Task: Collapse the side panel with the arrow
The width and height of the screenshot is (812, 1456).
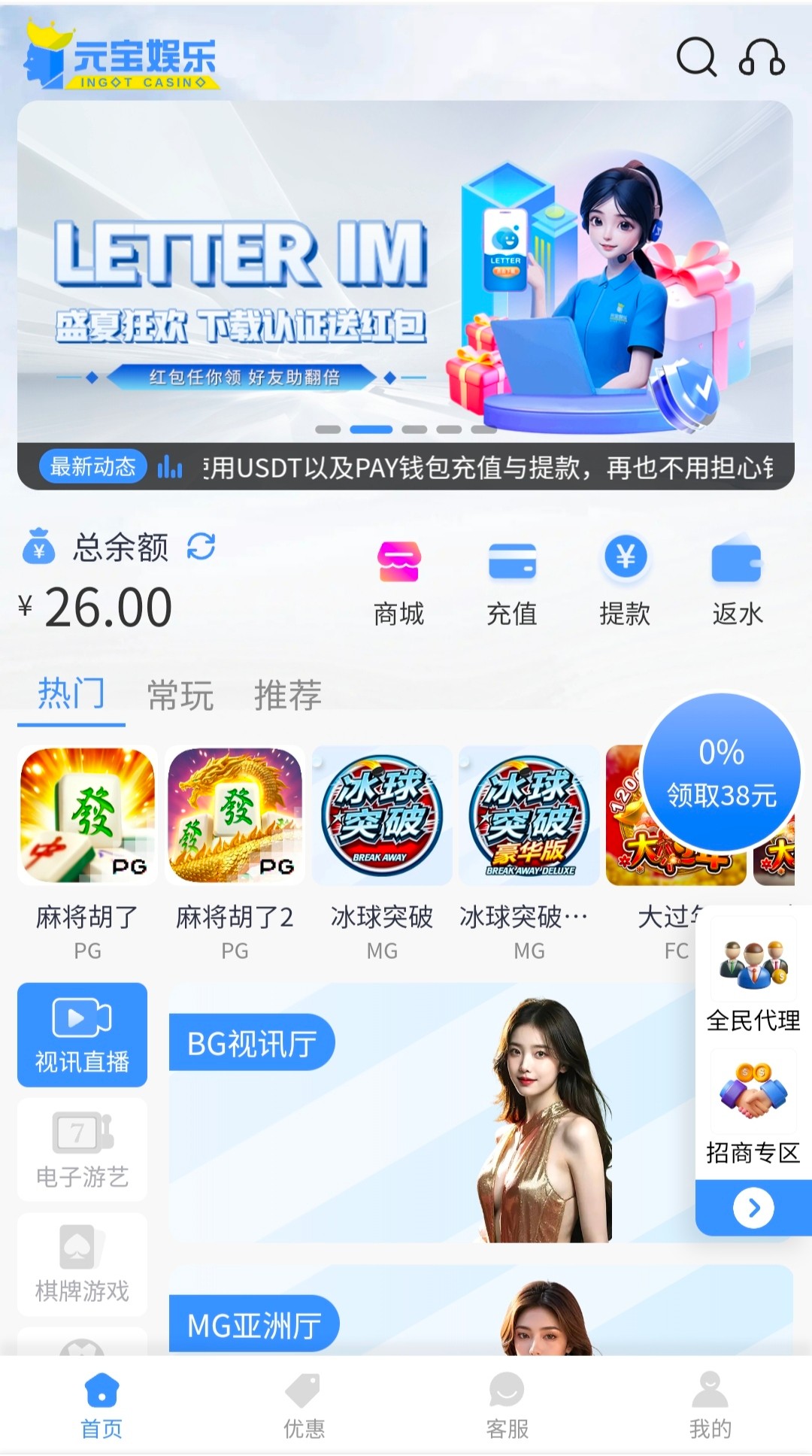Action: coord(753,1208)
